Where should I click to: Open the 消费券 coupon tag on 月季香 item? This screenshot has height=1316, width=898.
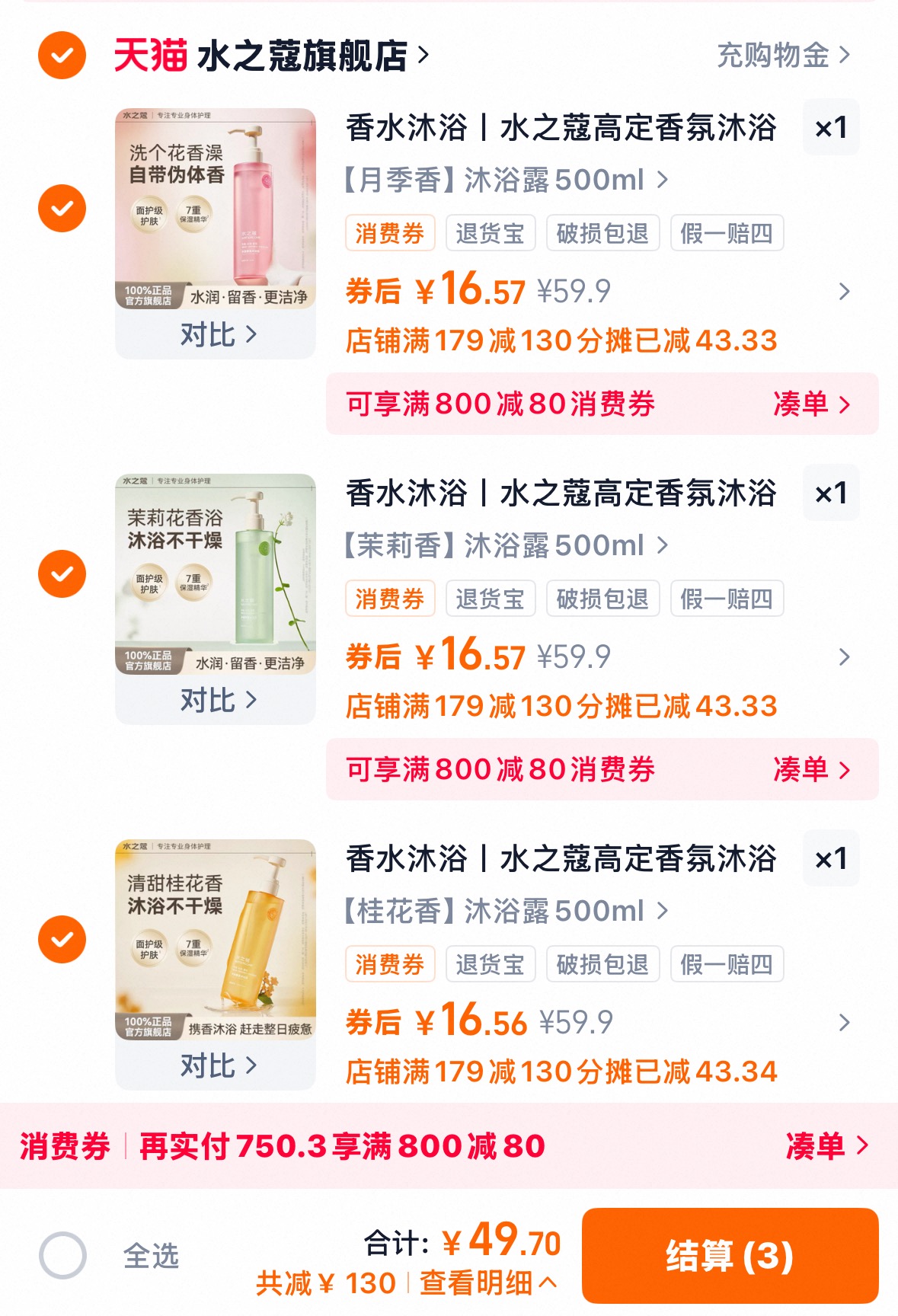tap(390, 233)
